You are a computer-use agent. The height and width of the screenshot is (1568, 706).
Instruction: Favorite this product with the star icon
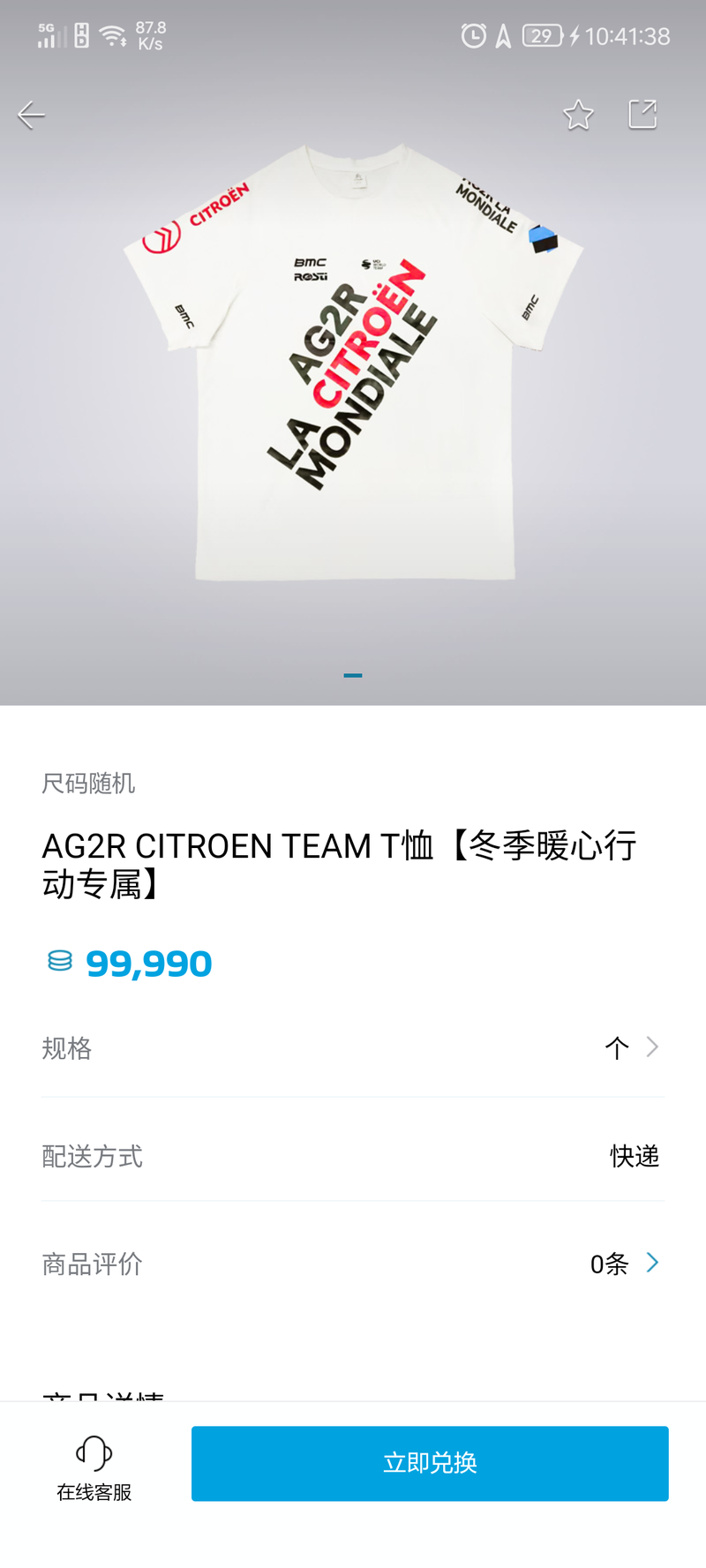[x=578, y=115]
